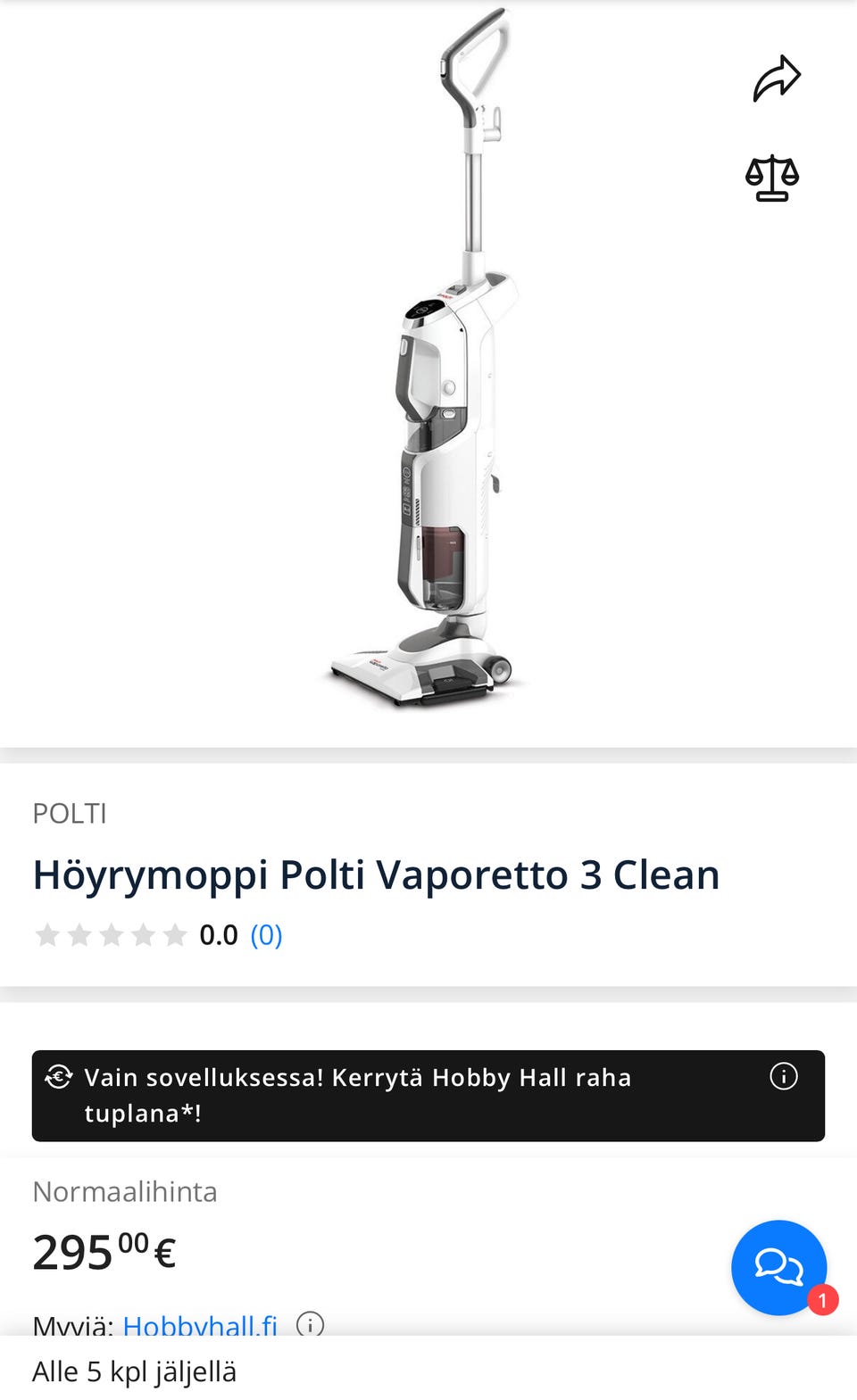Click the Normaalihinta label
The image size is (857, 1400).
(124, 1191)
